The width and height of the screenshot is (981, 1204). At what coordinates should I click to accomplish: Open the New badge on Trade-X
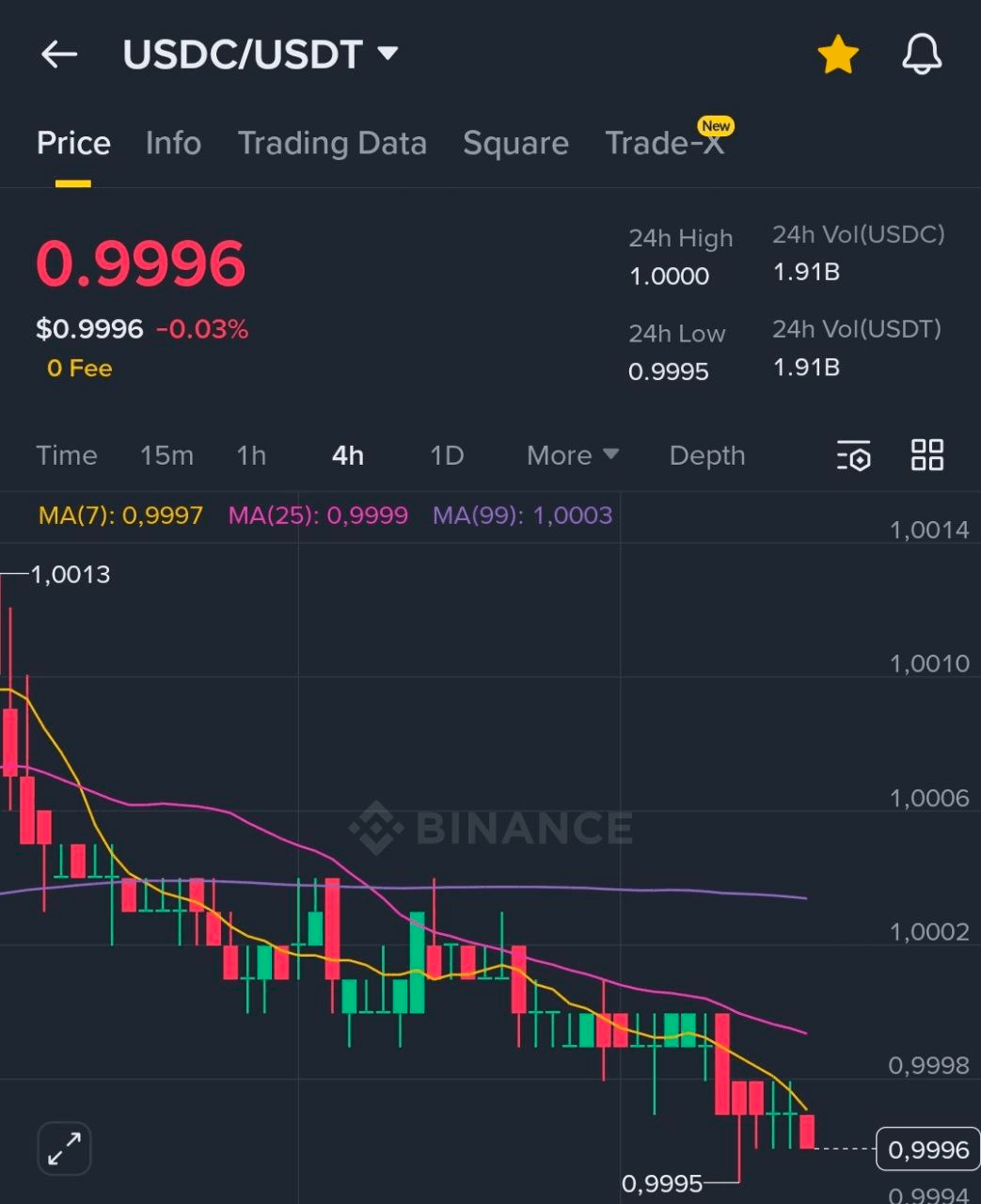coord(715,125)
